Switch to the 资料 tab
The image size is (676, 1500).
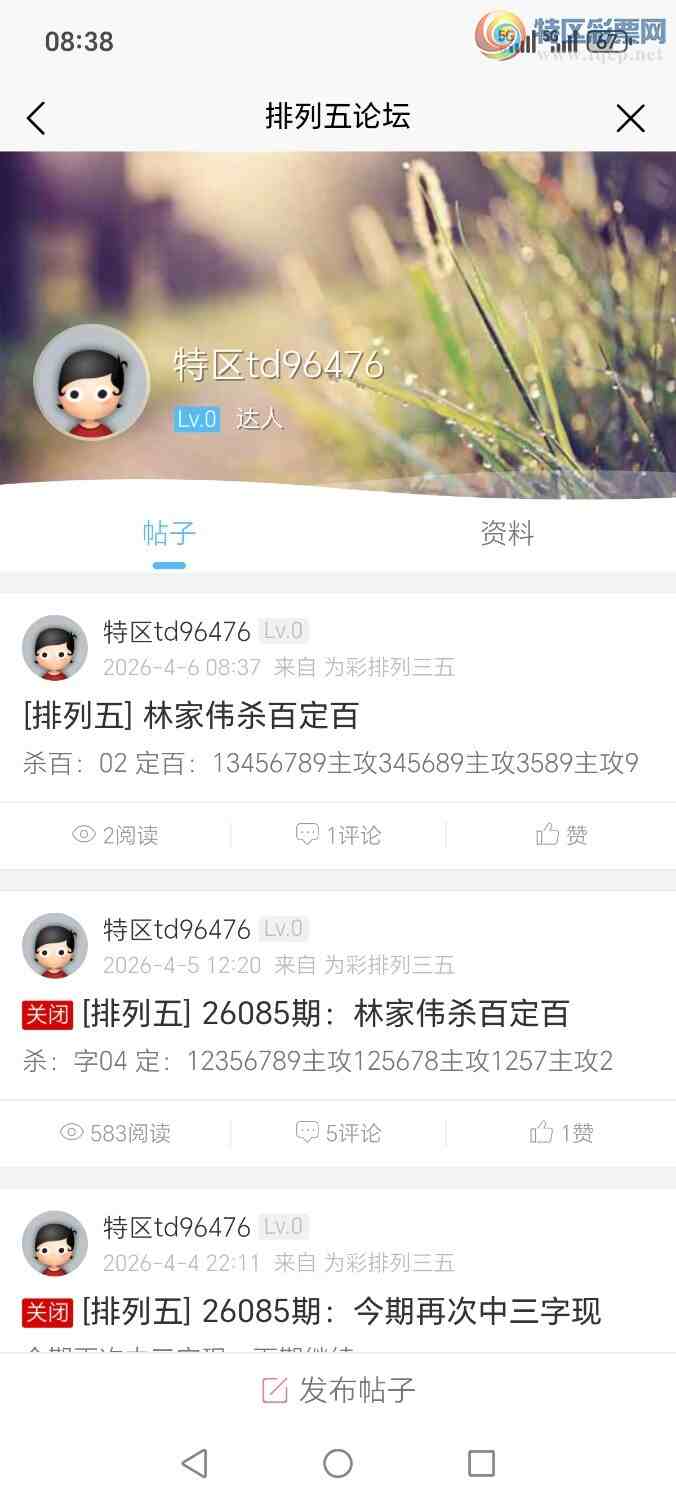(507, 534)
